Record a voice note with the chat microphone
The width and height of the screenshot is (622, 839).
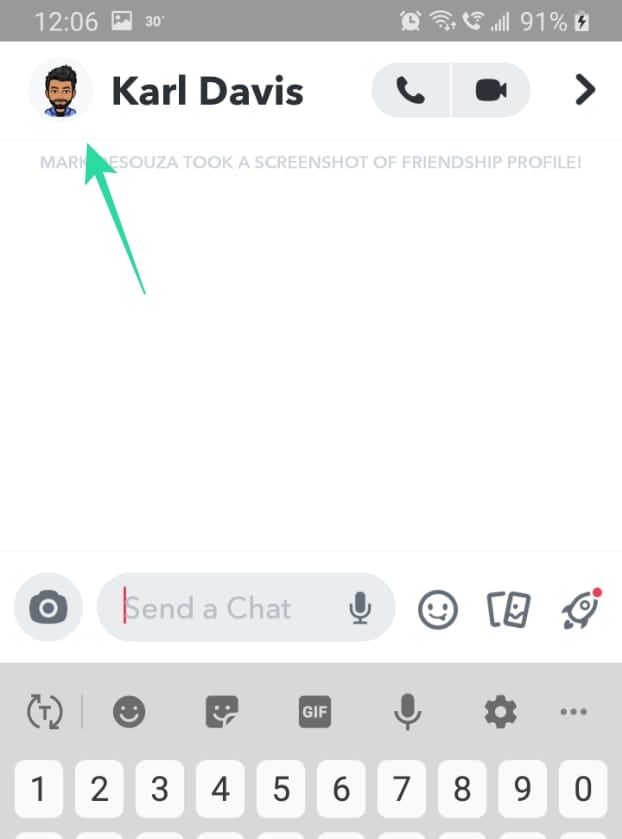[361, 608]
